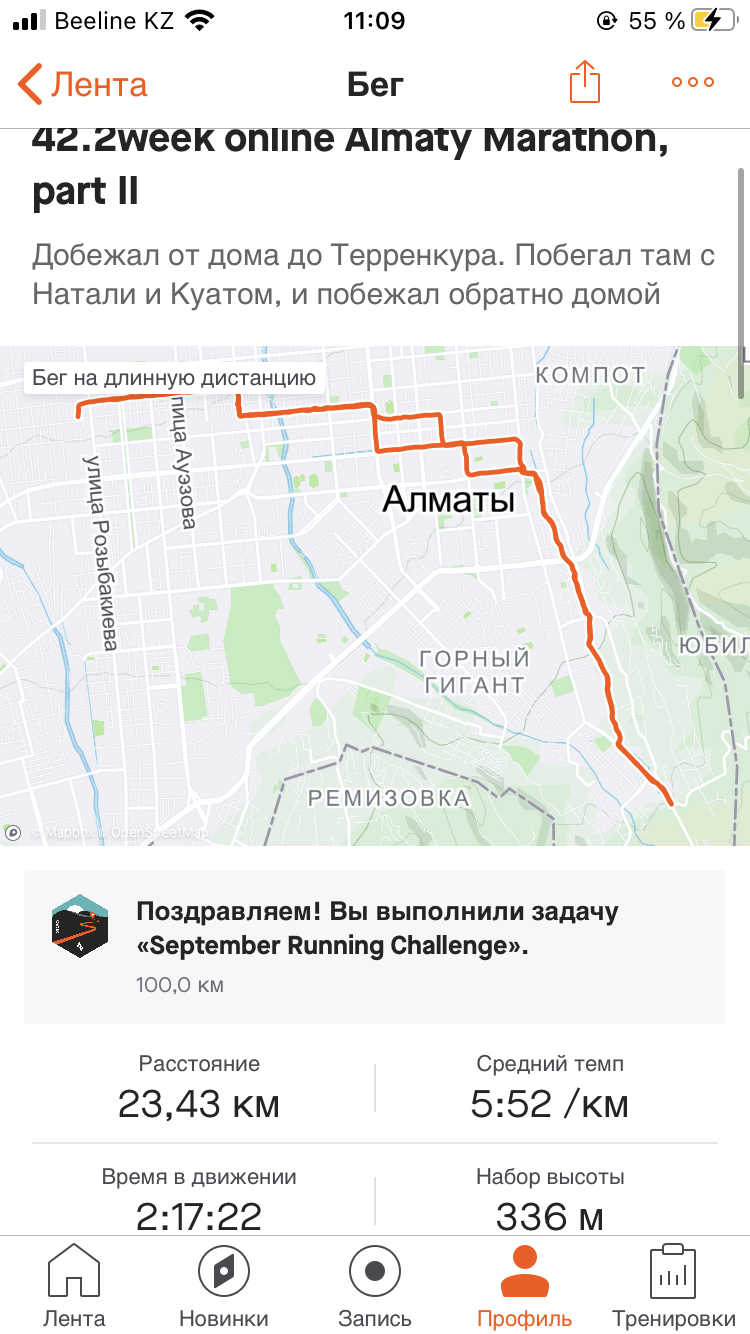Open the run route map
This screenshot has width=750, height=1334.
[375, 600]
